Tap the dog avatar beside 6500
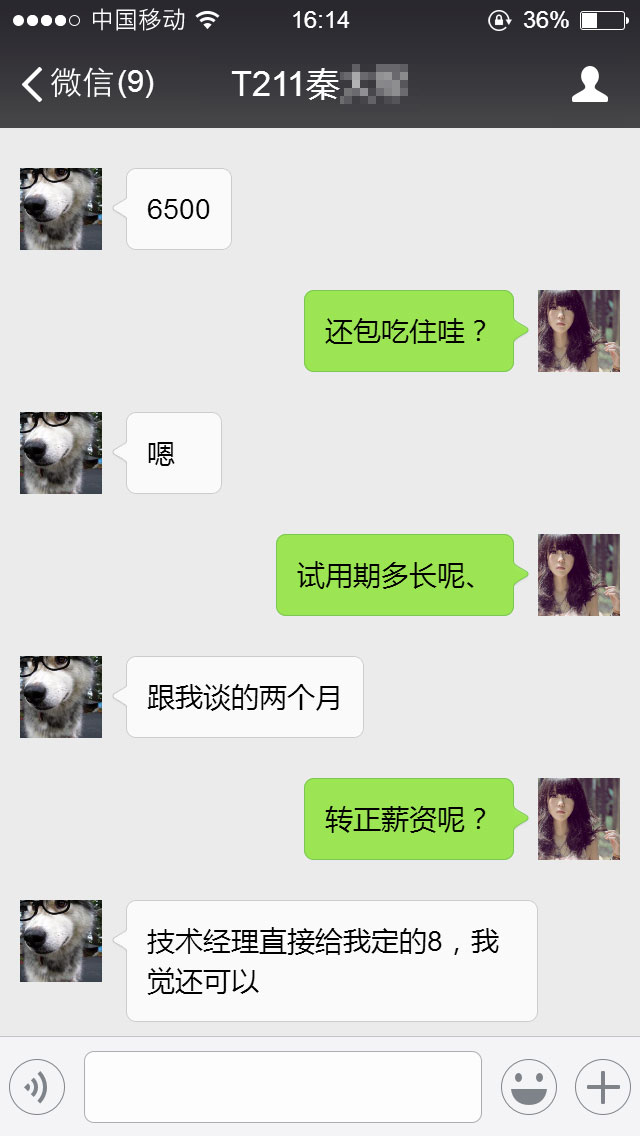640x1136 pixels. (x=61, y=209)
